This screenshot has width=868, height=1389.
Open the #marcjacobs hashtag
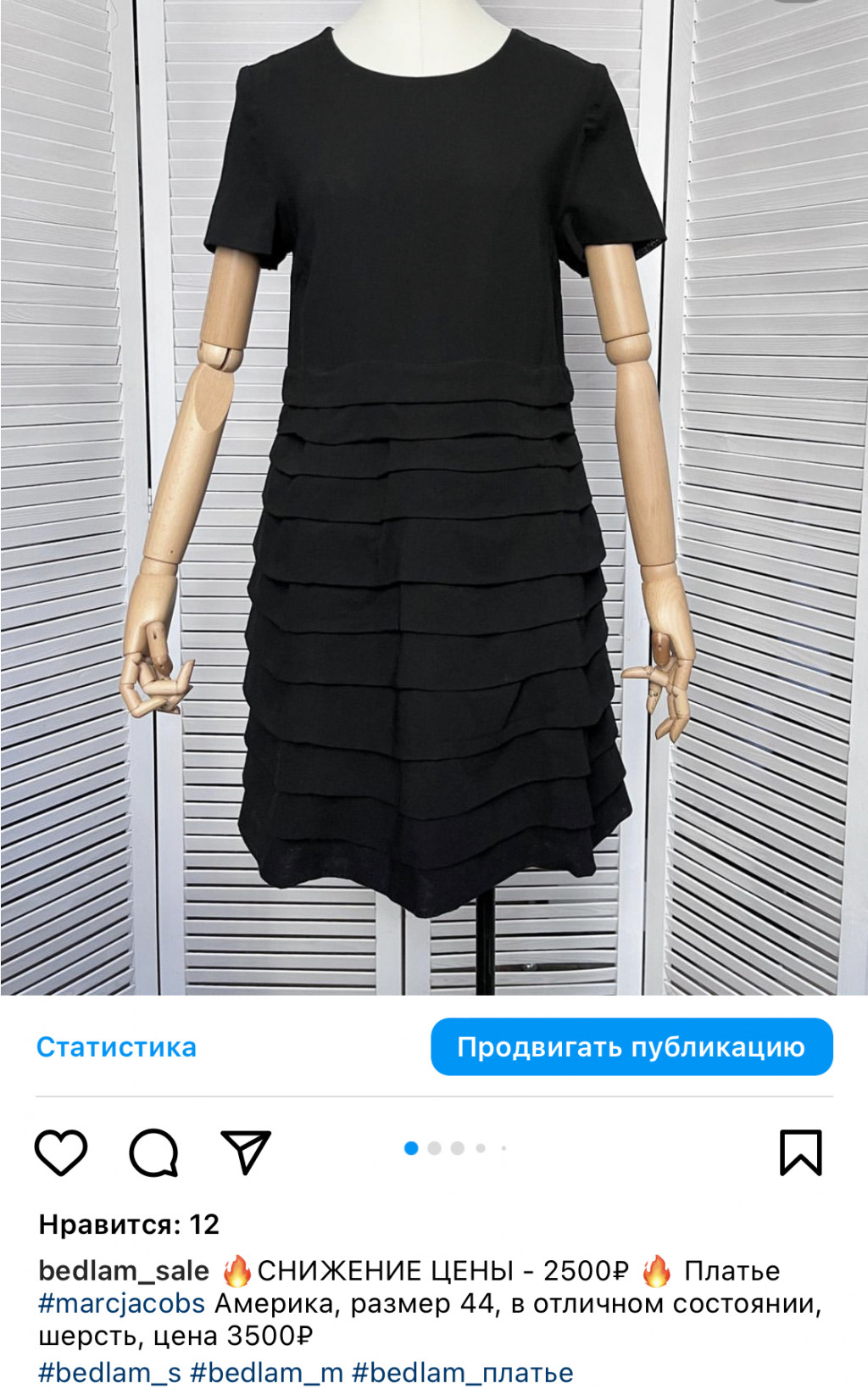122,1303
